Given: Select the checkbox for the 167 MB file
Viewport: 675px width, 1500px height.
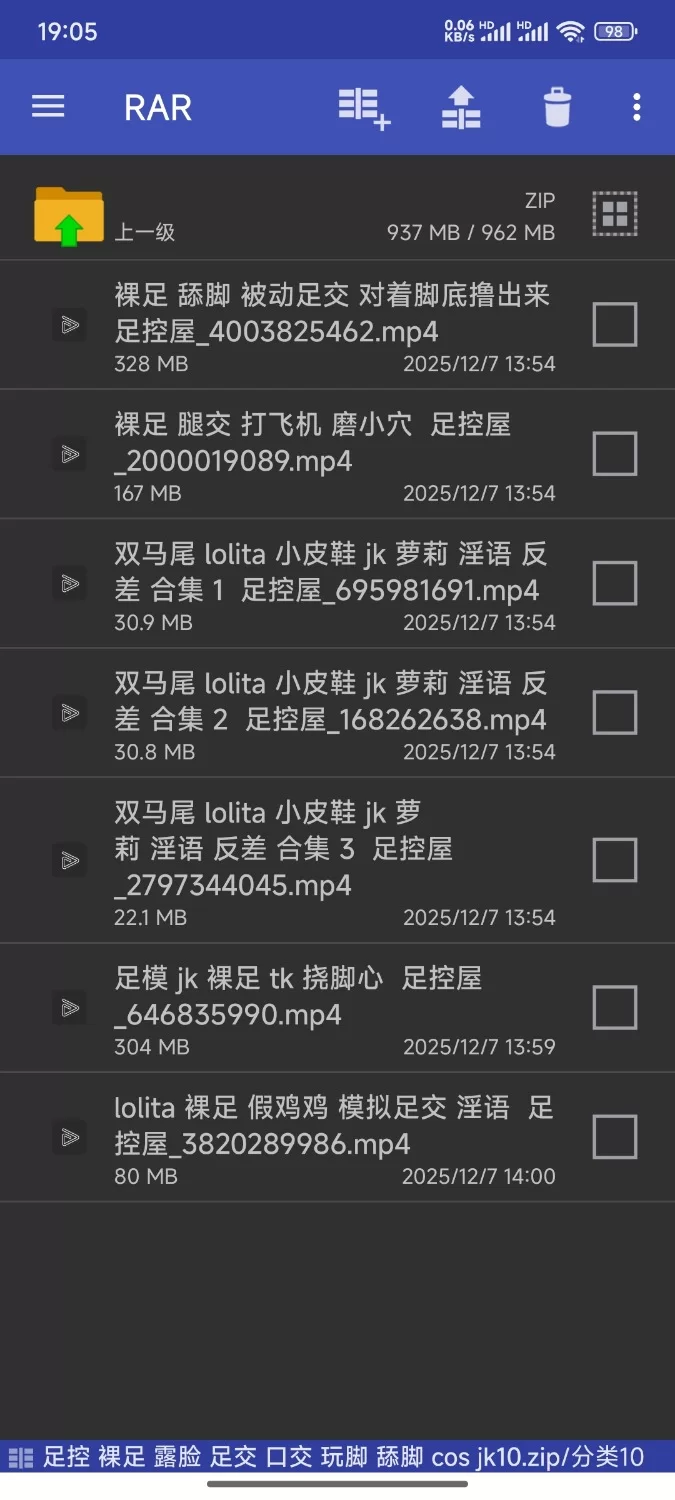Looking at the screenshot, I should click(614, 454).
